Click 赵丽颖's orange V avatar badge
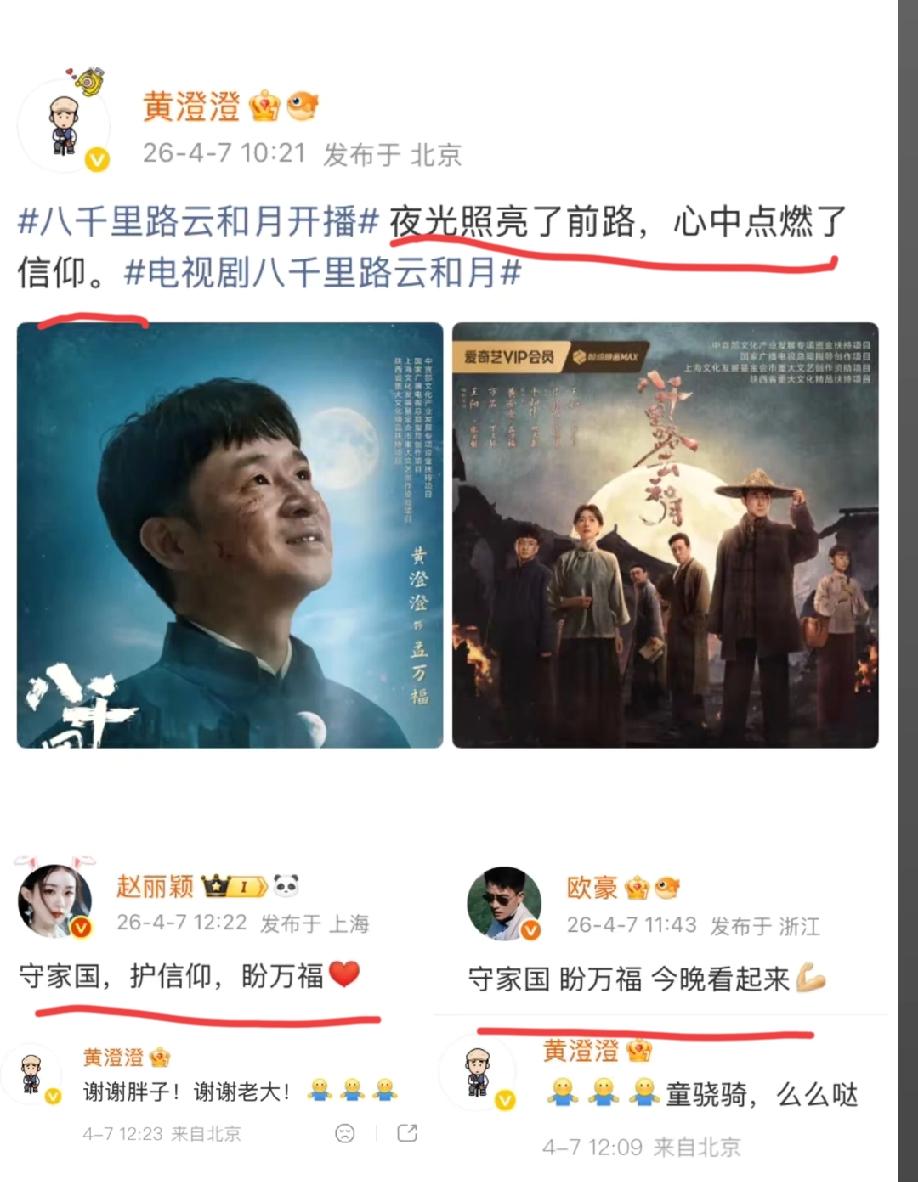Image resolution: width=918 pixels, height=1182 pixels. pos(80,926)
